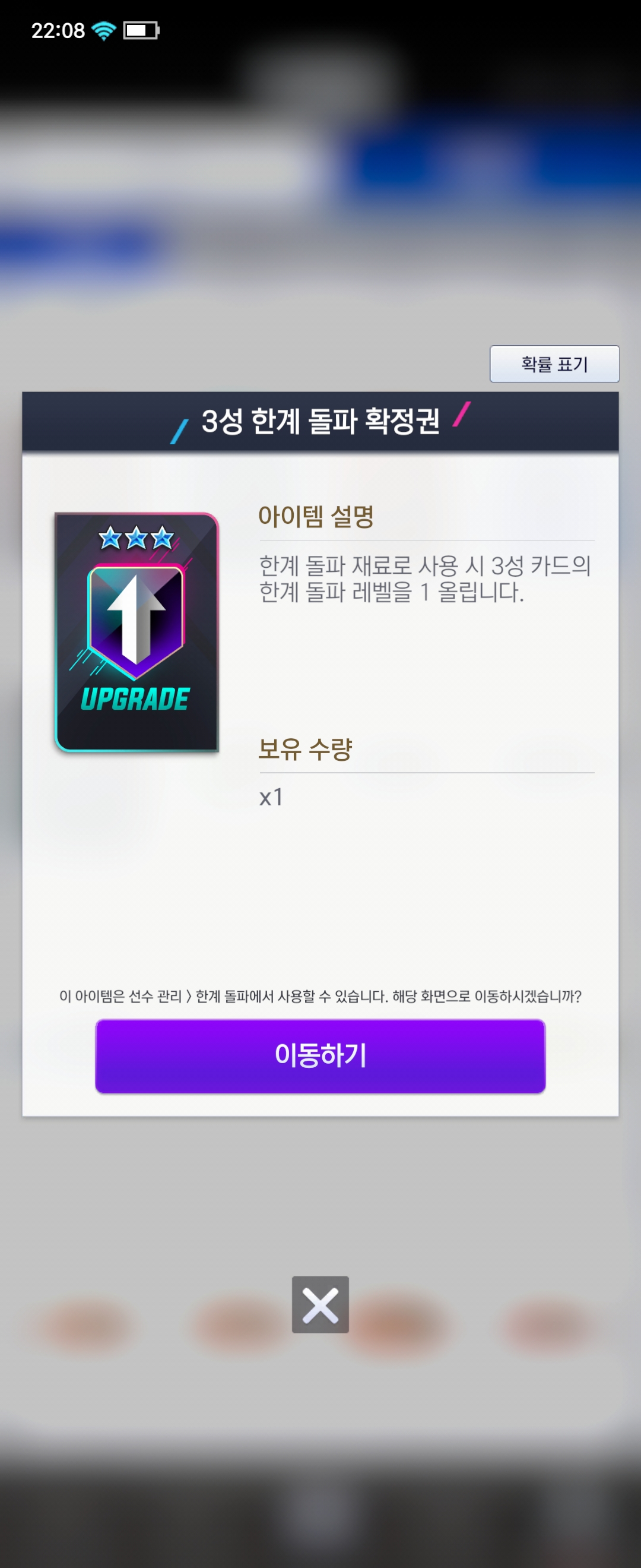The image size is (641, 1568).
Task: Close the item dialog with the X
Action: (x=320, y=1304)
